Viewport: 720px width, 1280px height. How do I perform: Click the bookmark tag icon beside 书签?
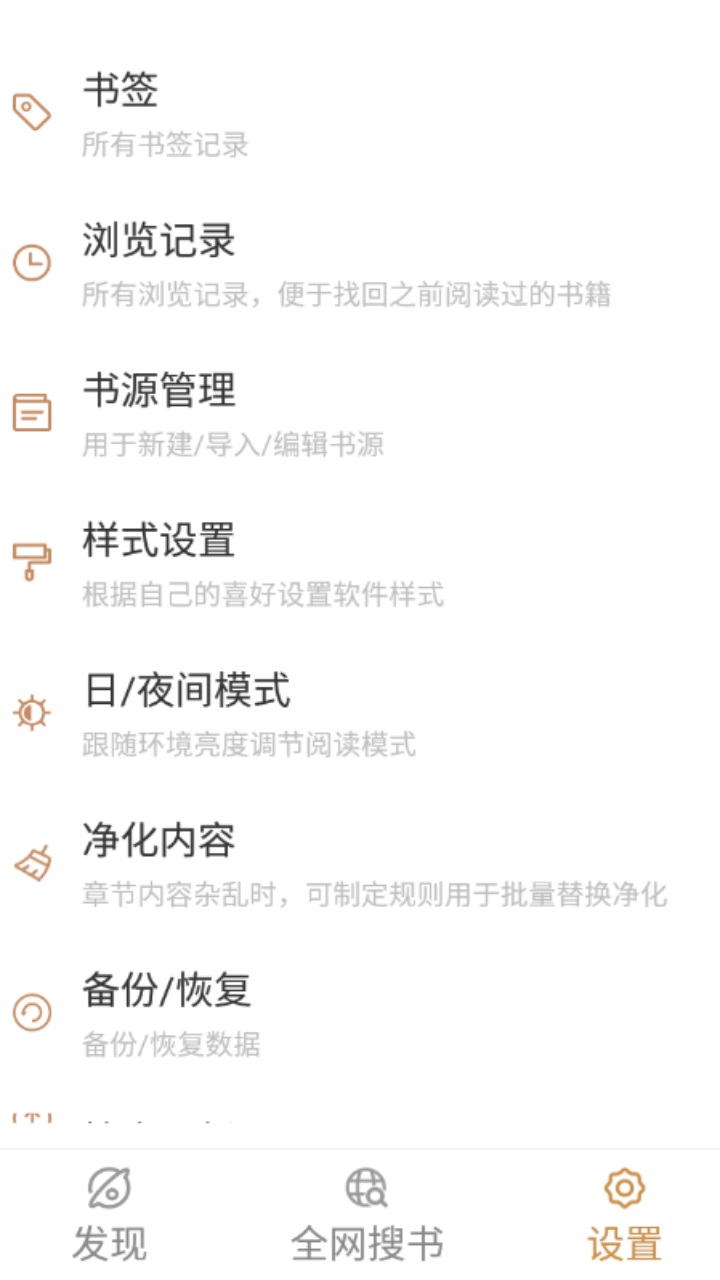click(x=30, y=110)
